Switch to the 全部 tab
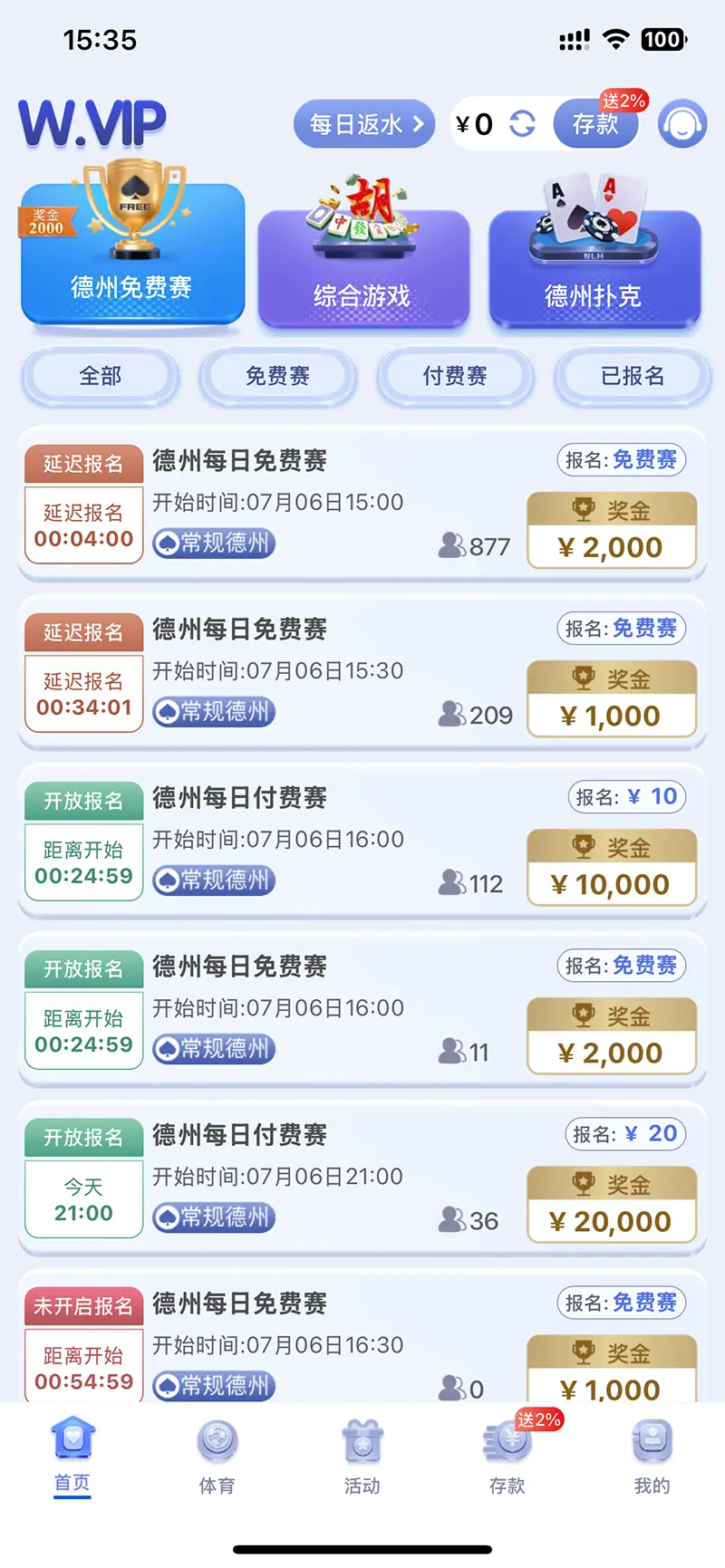The height and width of the screenshot is (1568, 725). (101, 377)
